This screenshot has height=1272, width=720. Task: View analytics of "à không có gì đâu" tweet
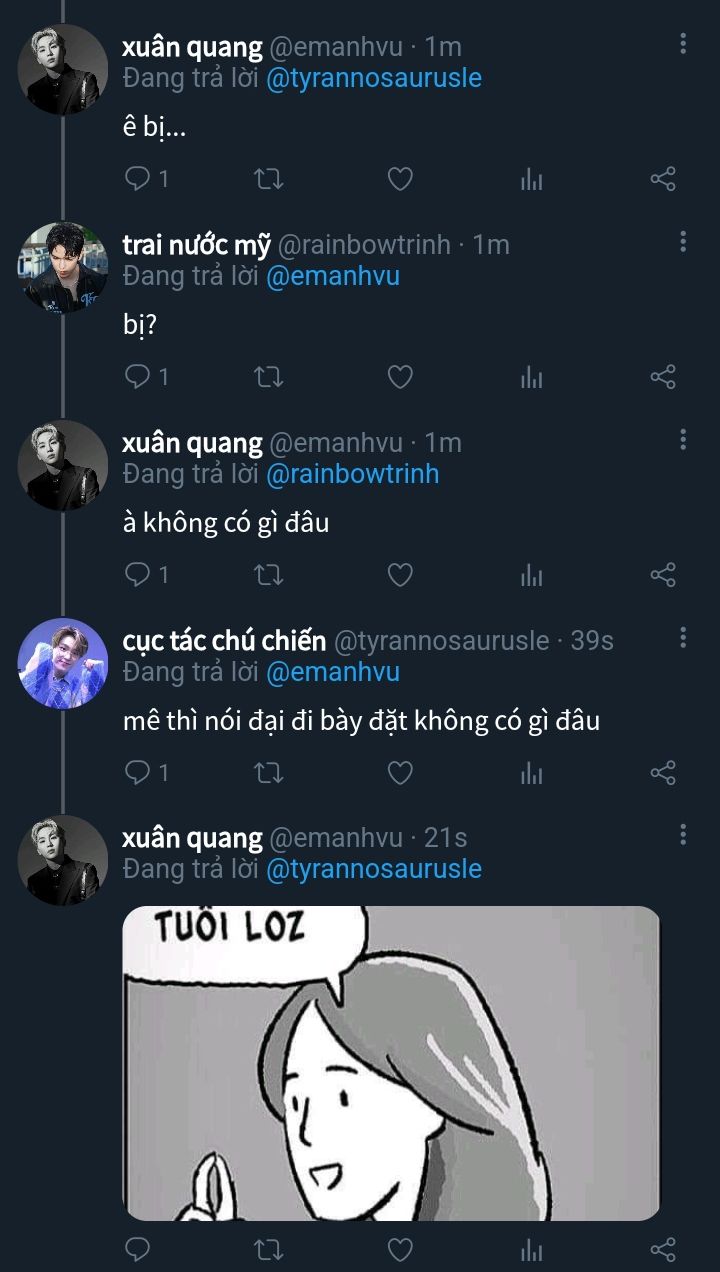click(x=532, y=575)
